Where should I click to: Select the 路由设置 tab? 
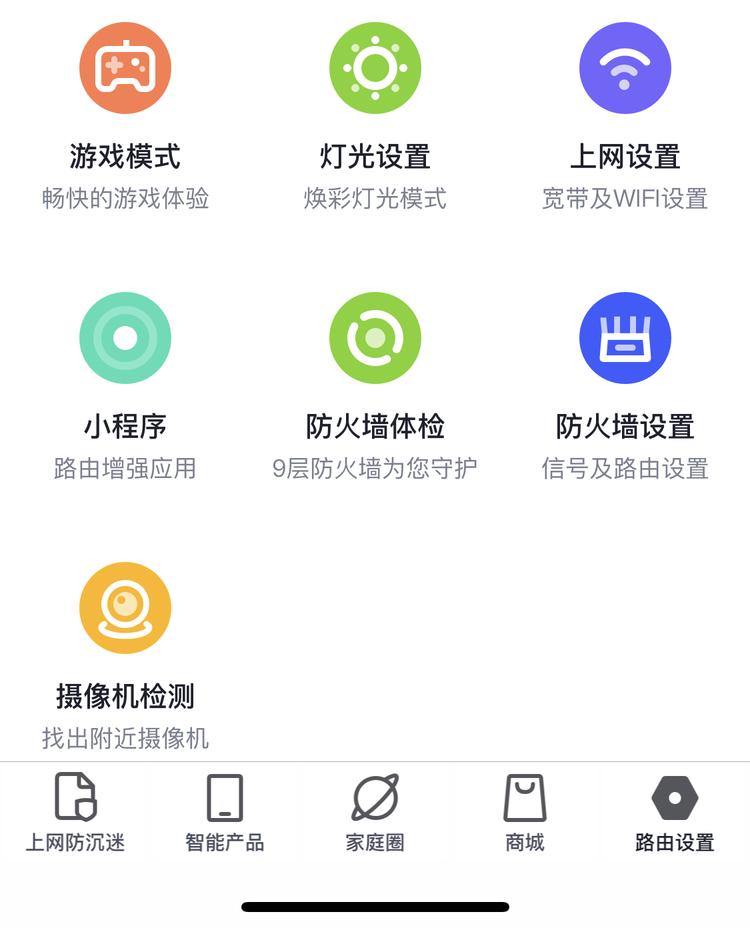[x=675, y=812]
